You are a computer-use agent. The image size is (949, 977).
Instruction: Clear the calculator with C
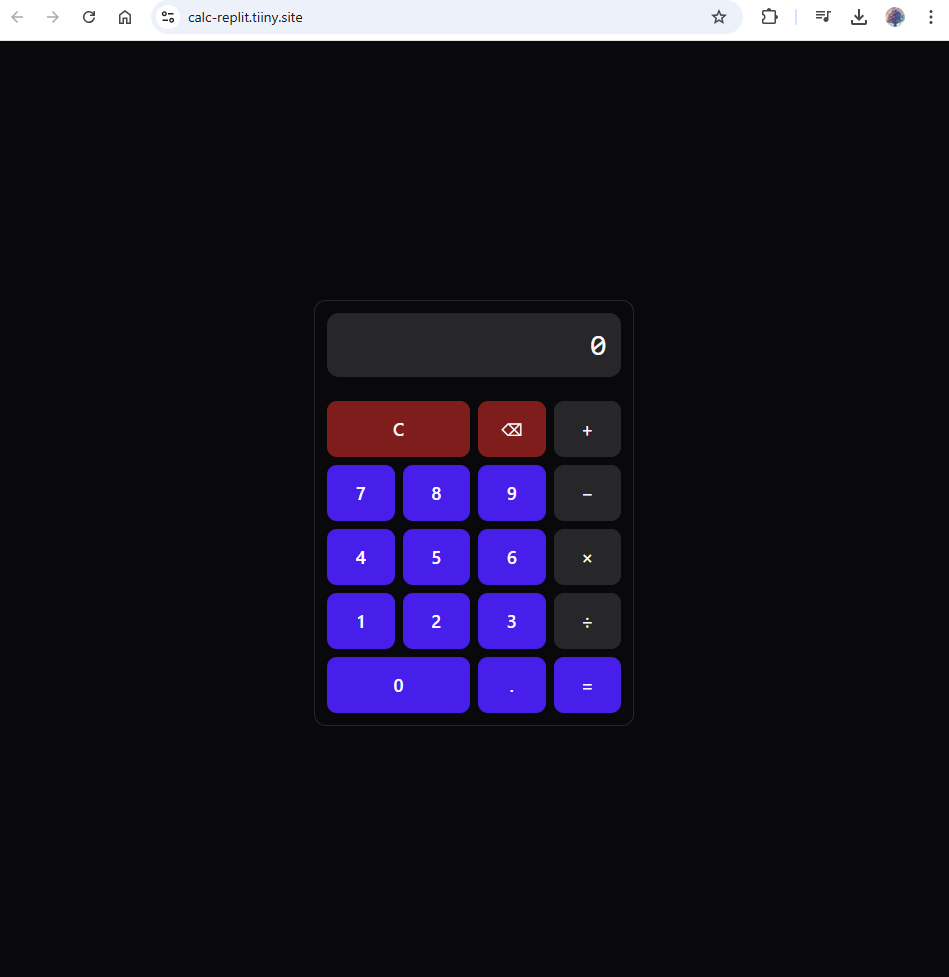(398, 429)
